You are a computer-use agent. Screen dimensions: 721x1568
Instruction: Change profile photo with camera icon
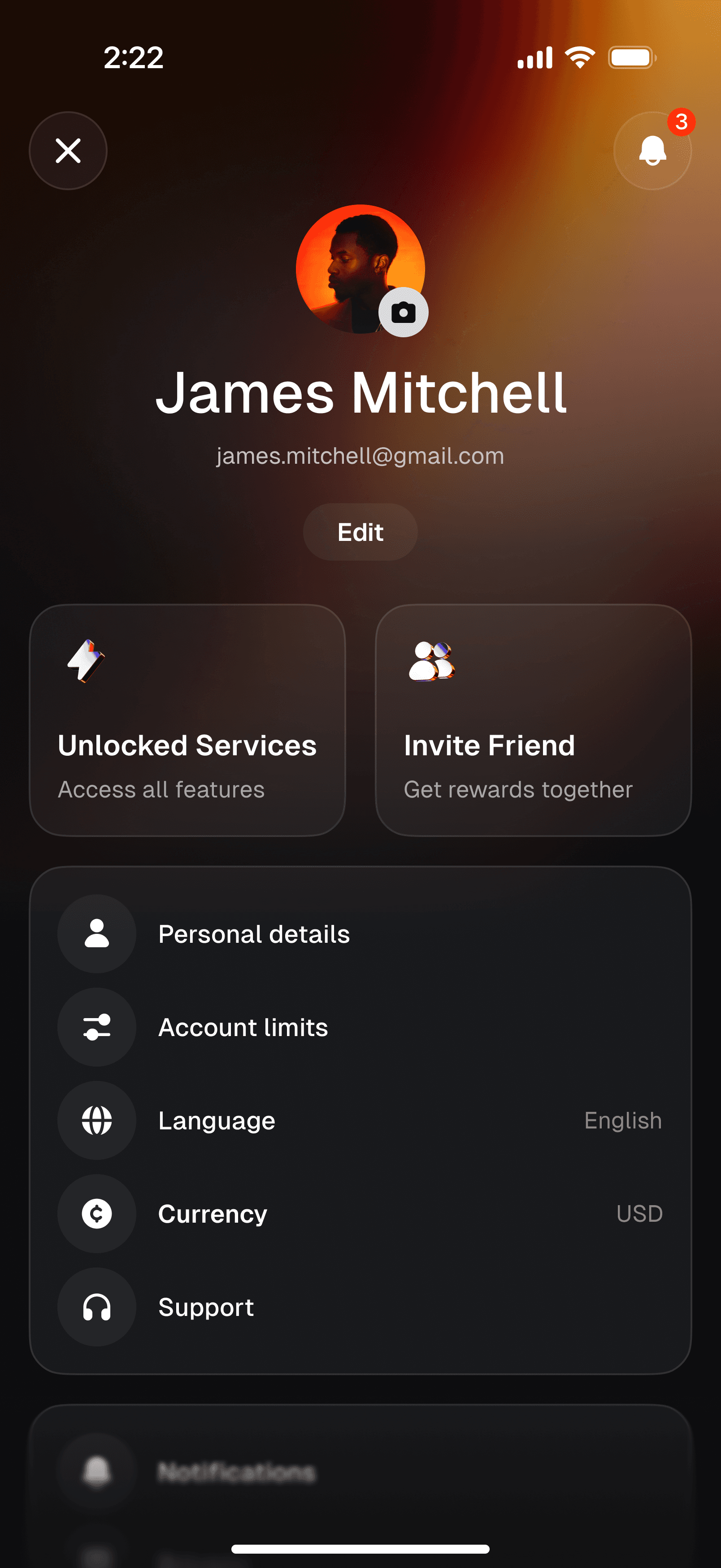[403, 312]
